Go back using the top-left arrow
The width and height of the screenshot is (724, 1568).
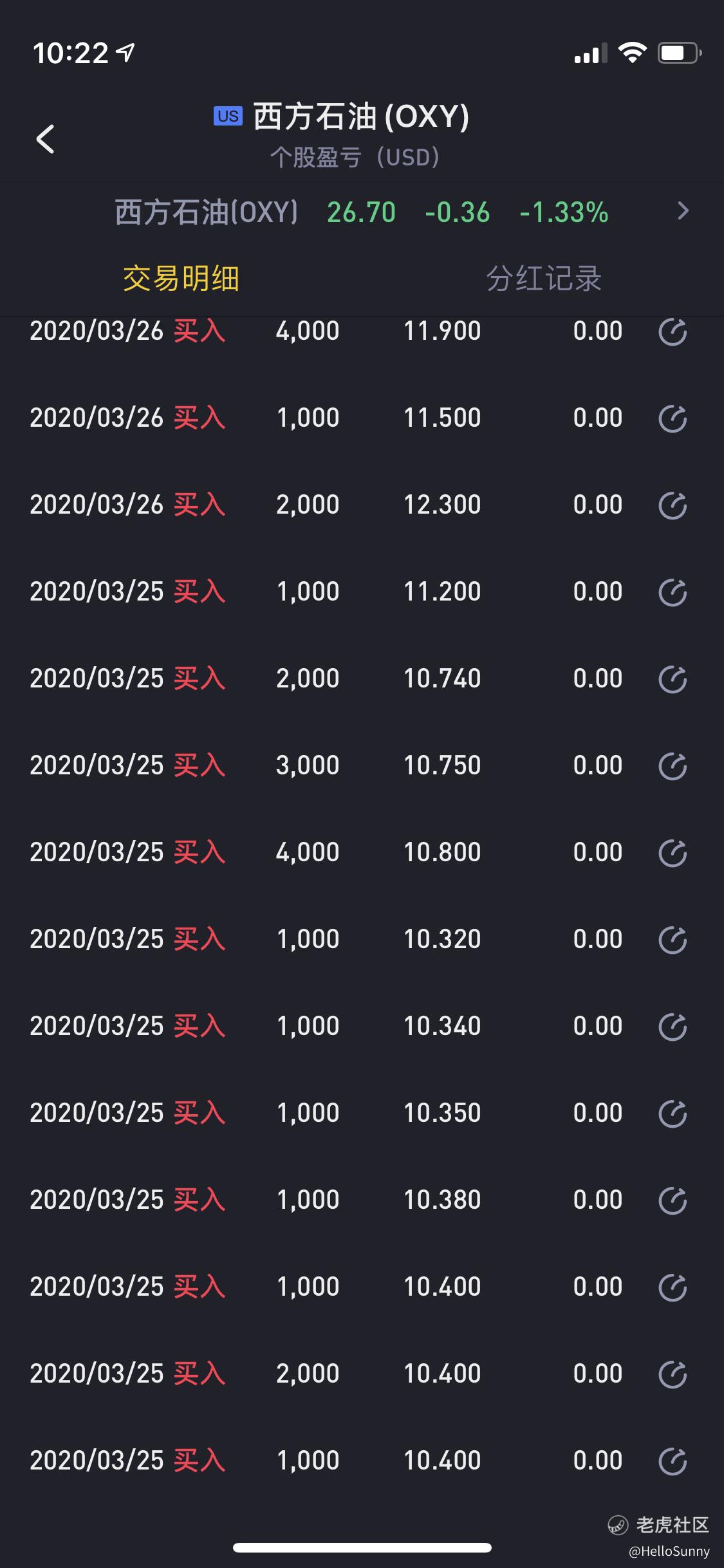pyautogui.click(x=46, y=139)
